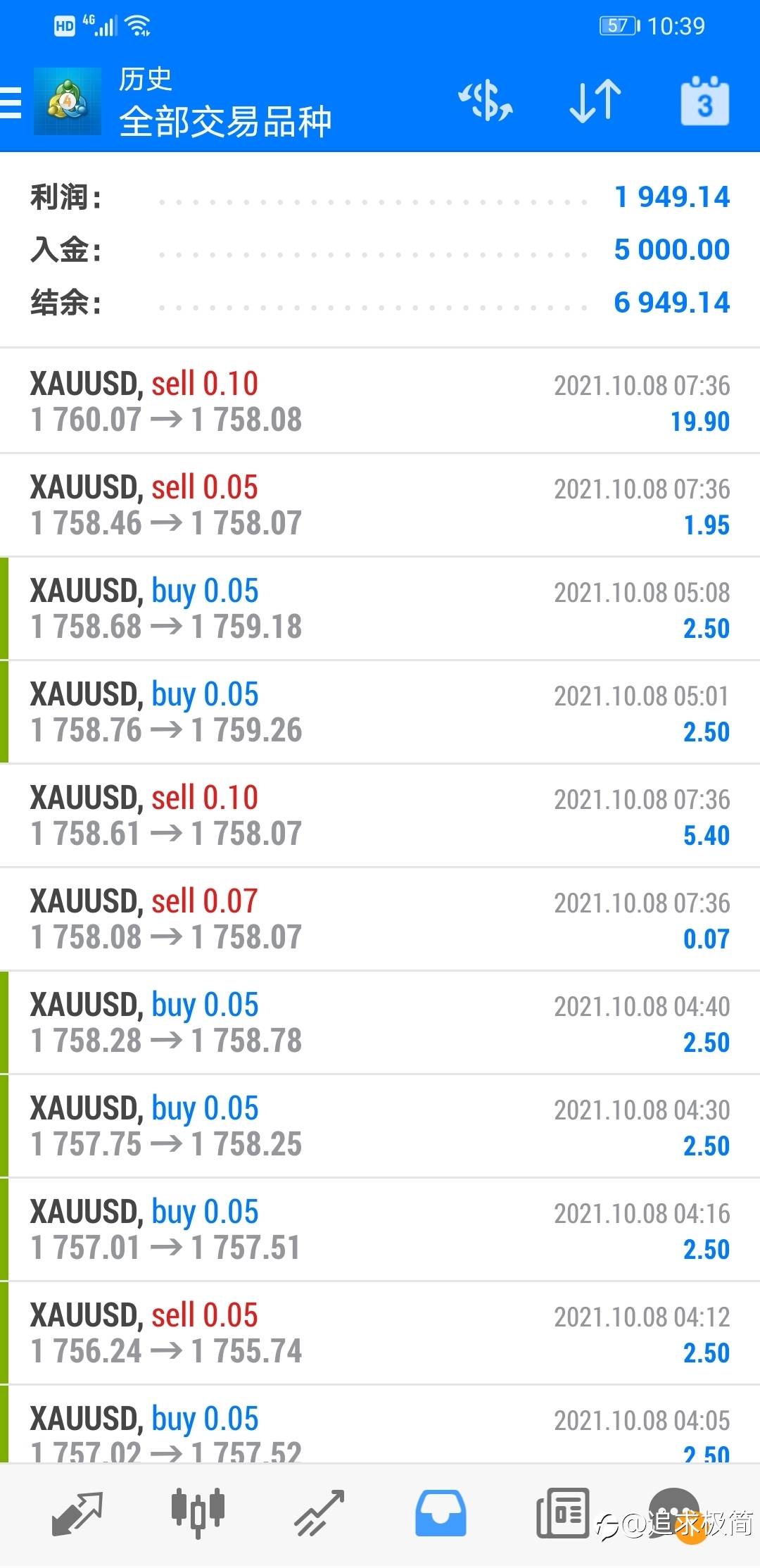This screenshot has width=760, height=1568.
Task: Open the symbol filter dollar icon
Action: click(486, 101)
